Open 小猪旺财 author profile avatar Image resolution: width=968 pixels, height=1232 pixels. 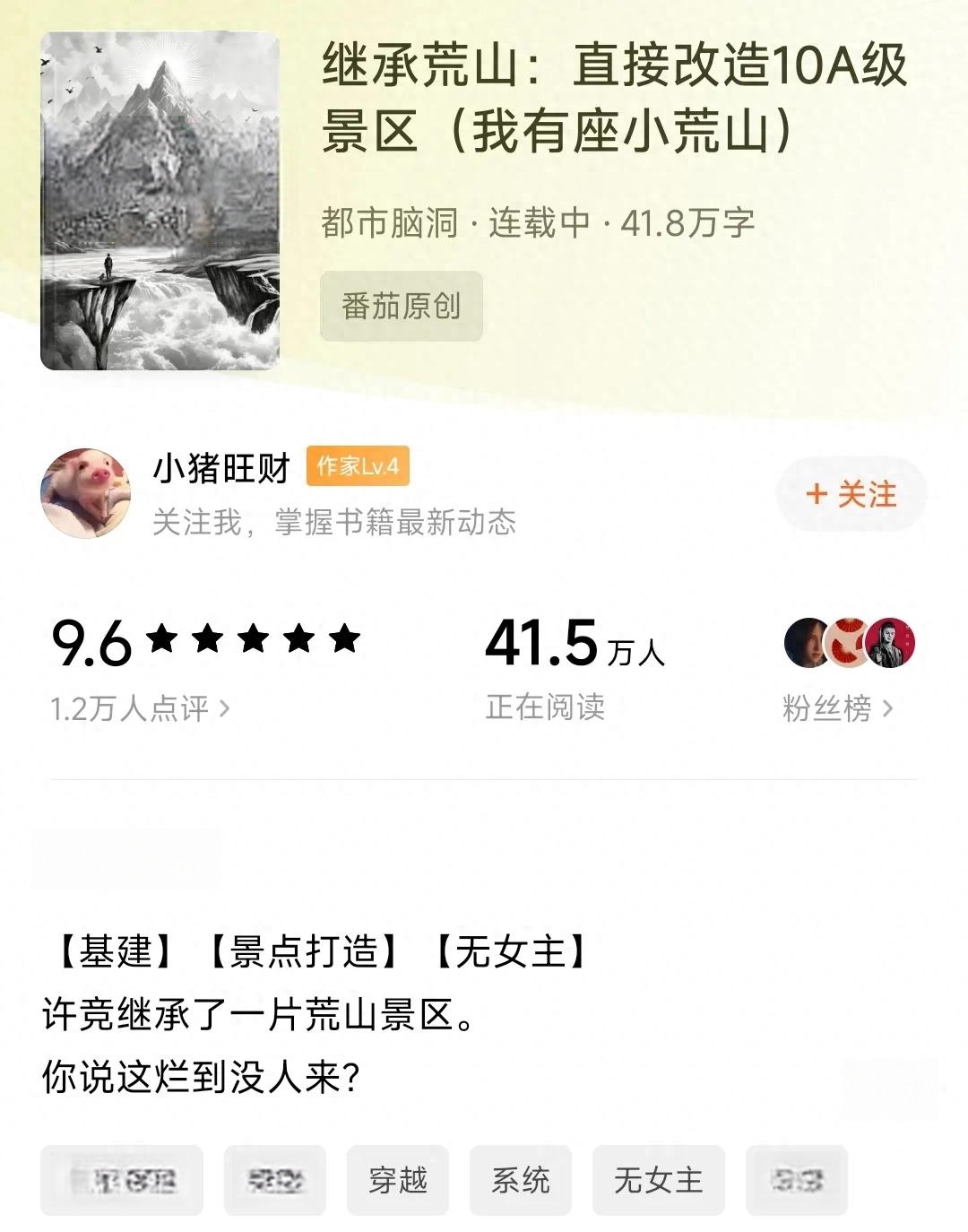pyautogui.click(x=85, y=493)
